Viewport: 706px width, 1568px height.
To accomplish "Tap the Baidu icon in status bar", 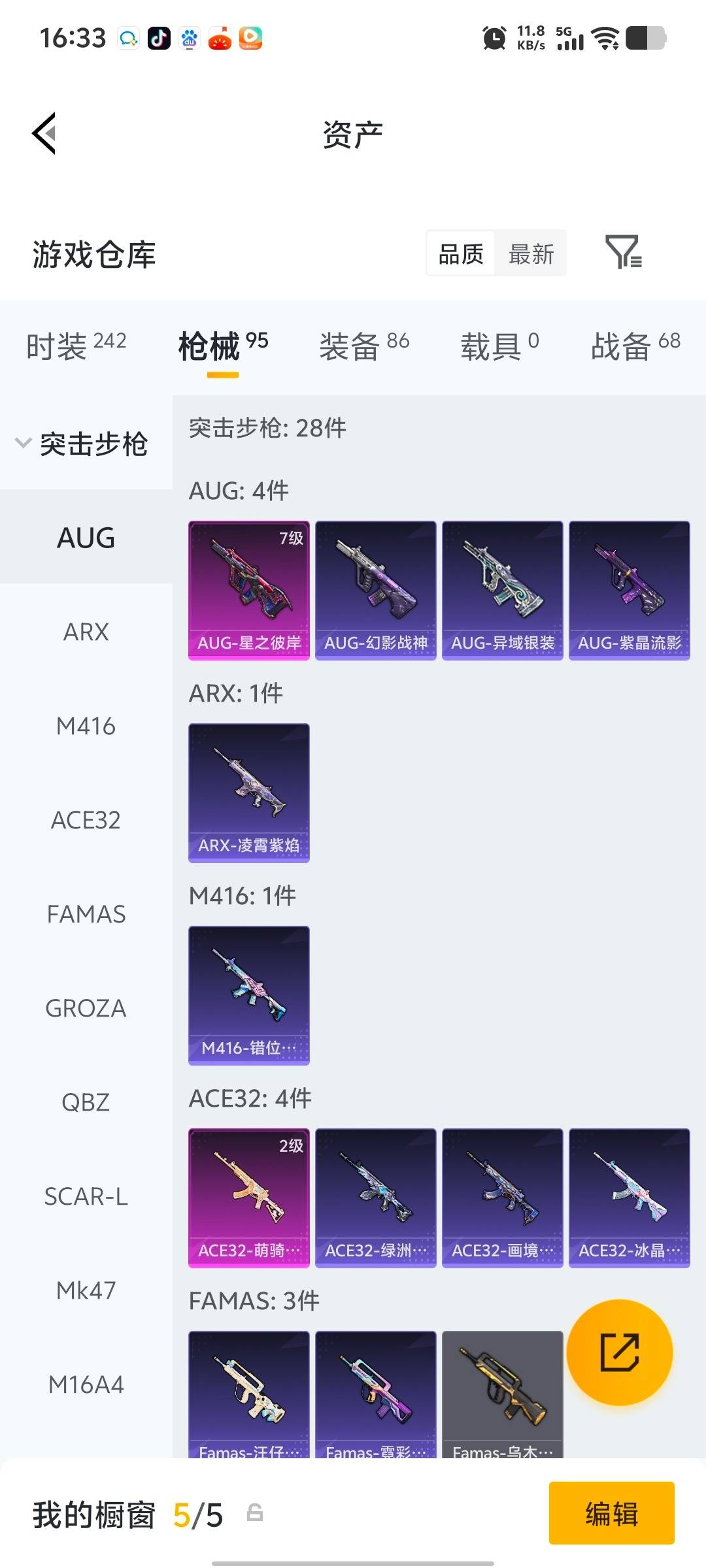I will point(189,37).
